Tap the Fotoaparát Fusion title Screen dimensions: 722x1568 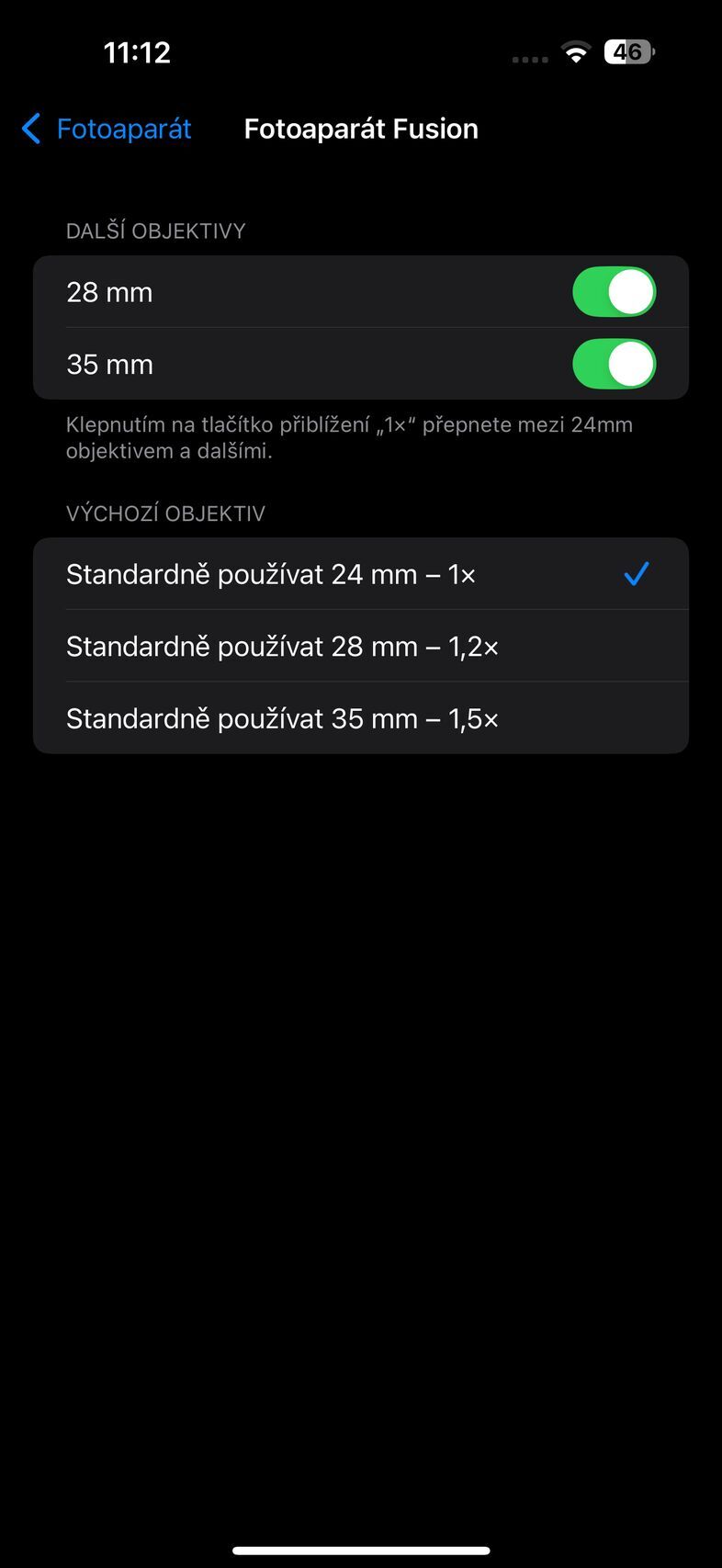(x=360, y=129)
